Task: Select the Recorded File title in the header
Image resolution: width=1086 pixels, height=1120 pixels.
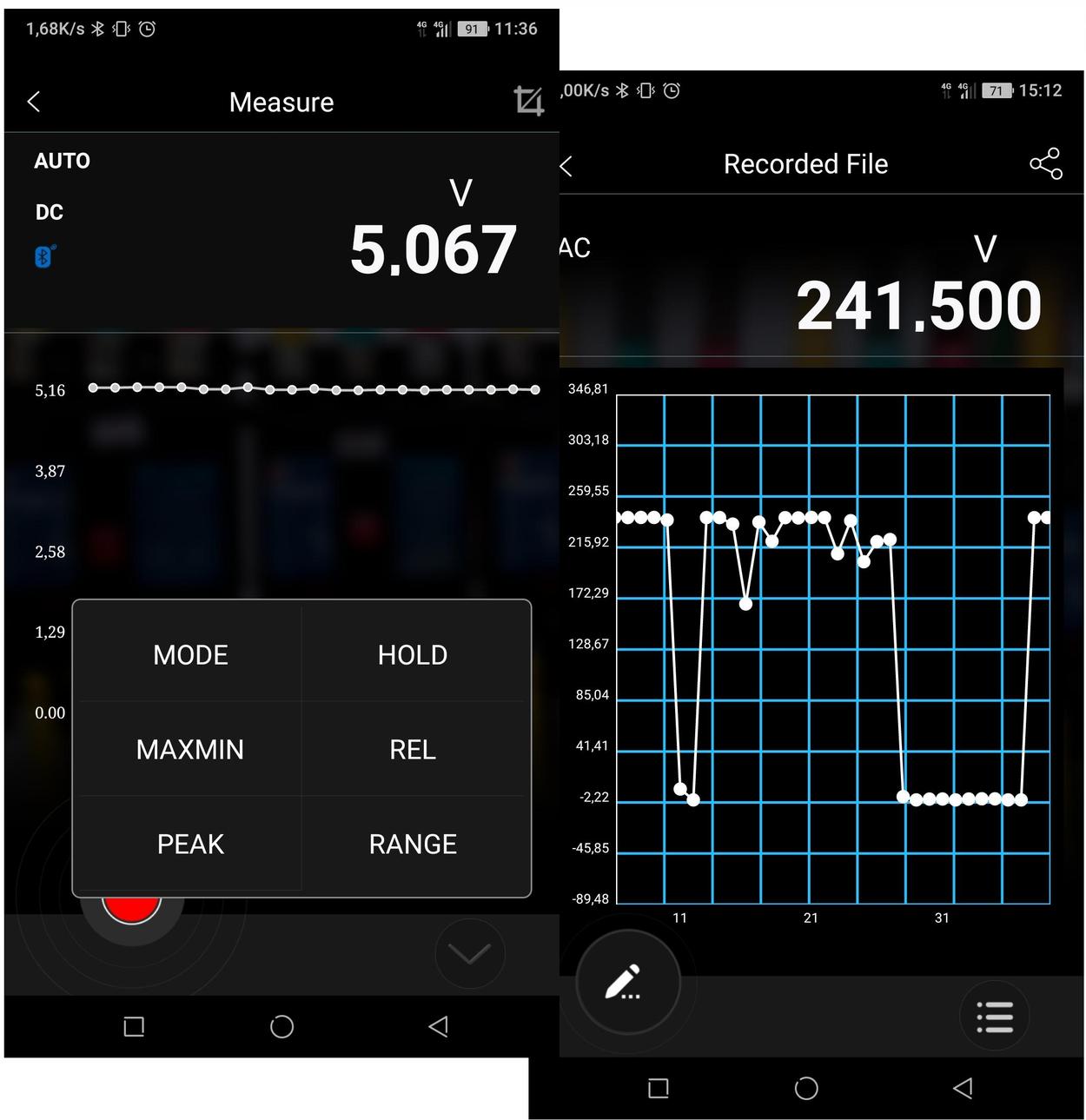Action: 805,163
